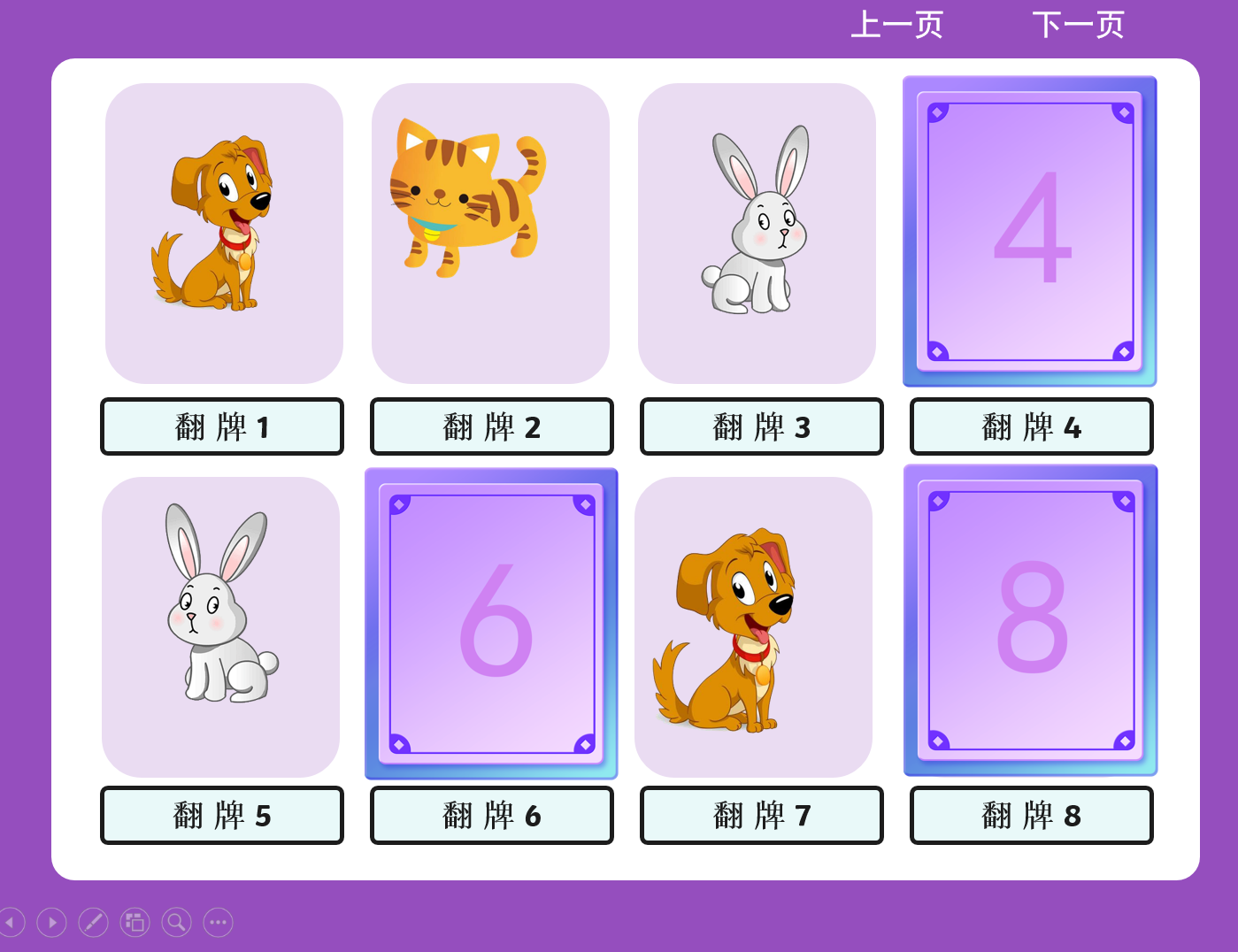Hit the 翻牌 7 button
The width and height of the screenshot is (1238, 952).
pyautogui.click(x=762, y=815)
